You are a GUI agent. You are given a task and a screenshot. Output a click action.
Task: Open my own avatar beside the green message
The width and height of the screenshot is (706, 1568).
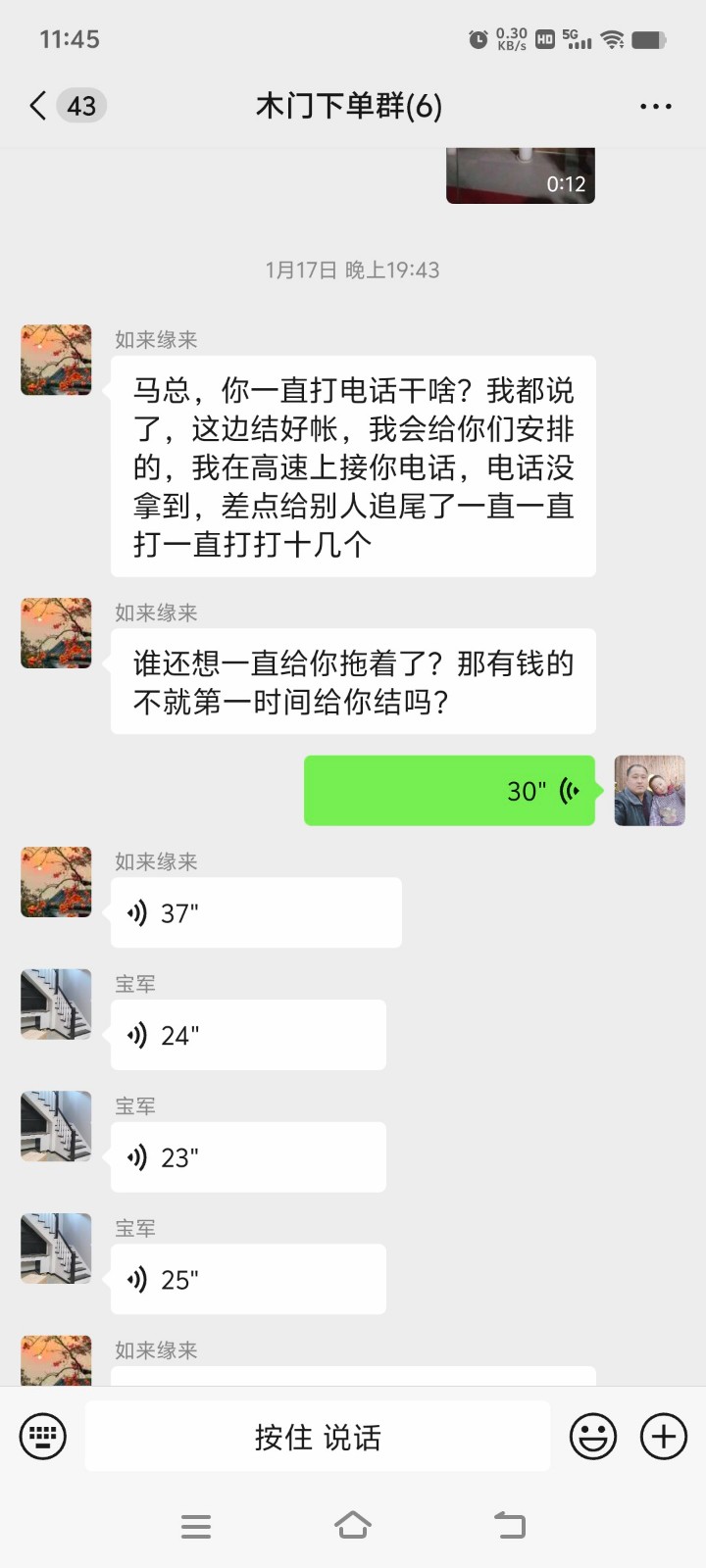click(x=649, y=790)
